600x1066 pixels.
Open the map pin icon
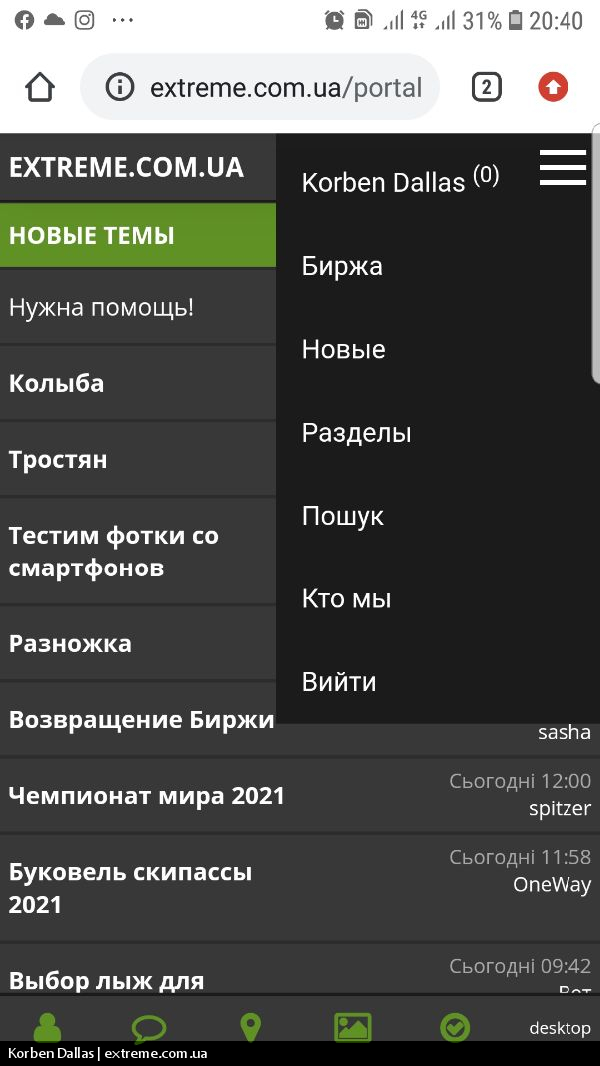pos(251,1027)
